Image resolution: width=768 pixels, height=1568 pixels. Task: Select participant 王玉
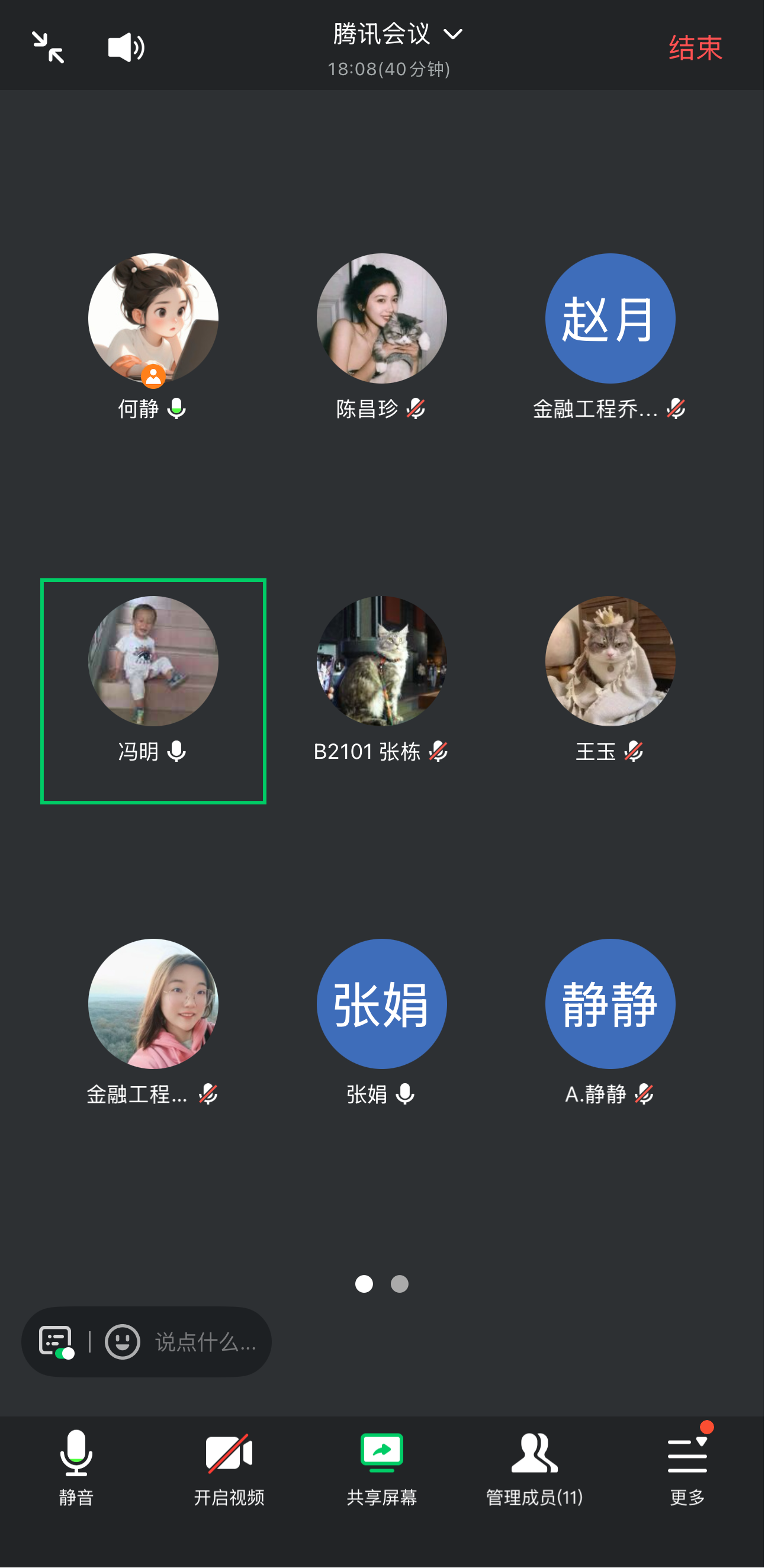pos(610,661)
